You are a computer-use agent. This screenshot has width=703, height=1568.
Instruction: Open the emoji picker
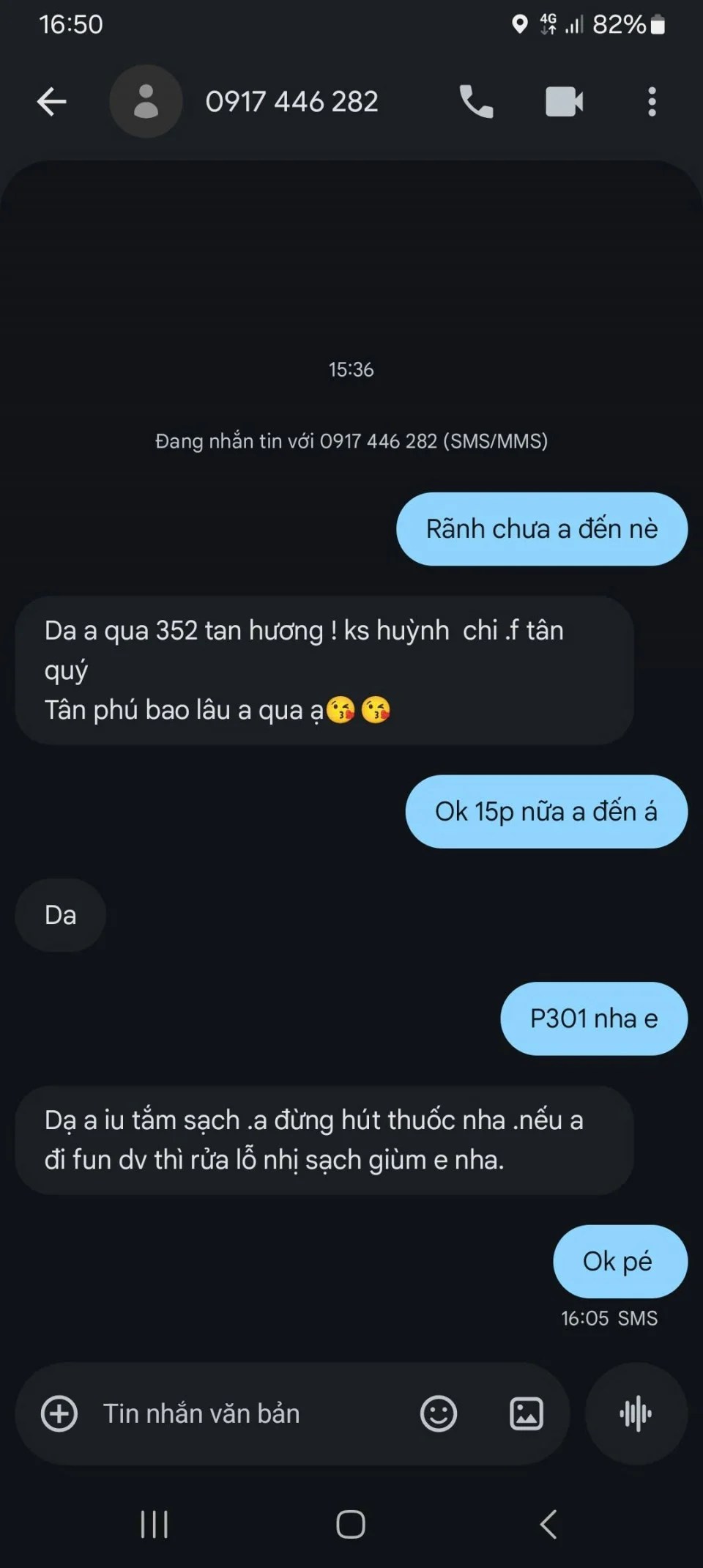[x=439, y=1413]
